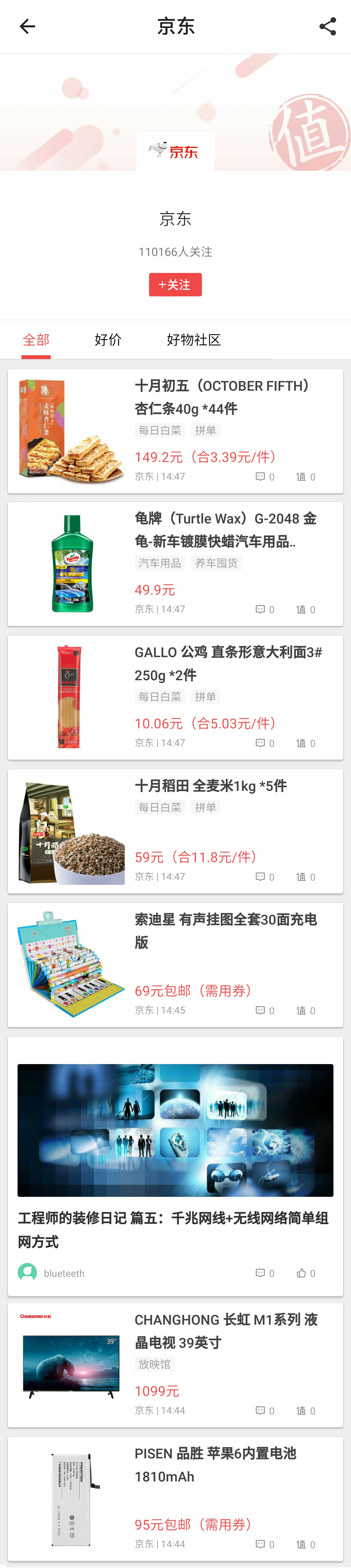Screen dimensions: 351x1568
Task: Like the 工程师的装修日记 article
Action: (305, 1273)
